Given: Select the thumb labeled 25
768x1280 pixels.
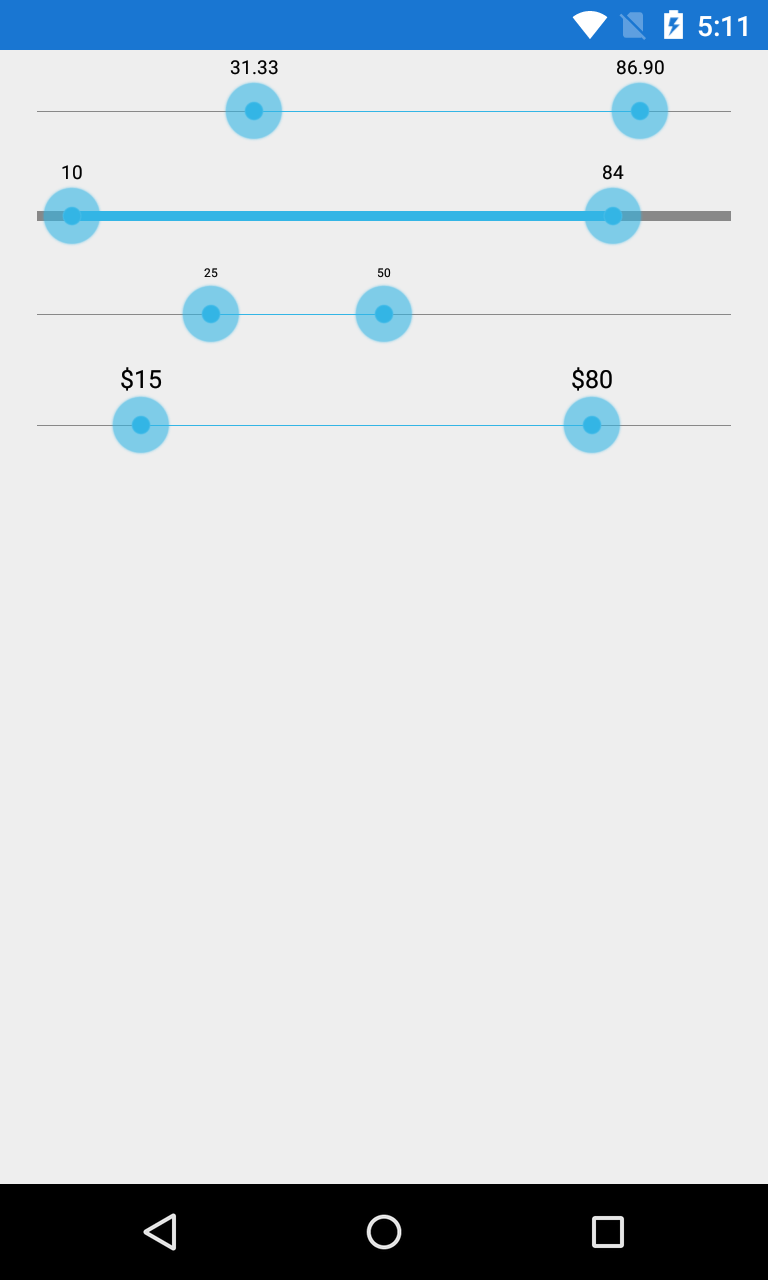Looking at the screenshot, I should pos(210,315).
